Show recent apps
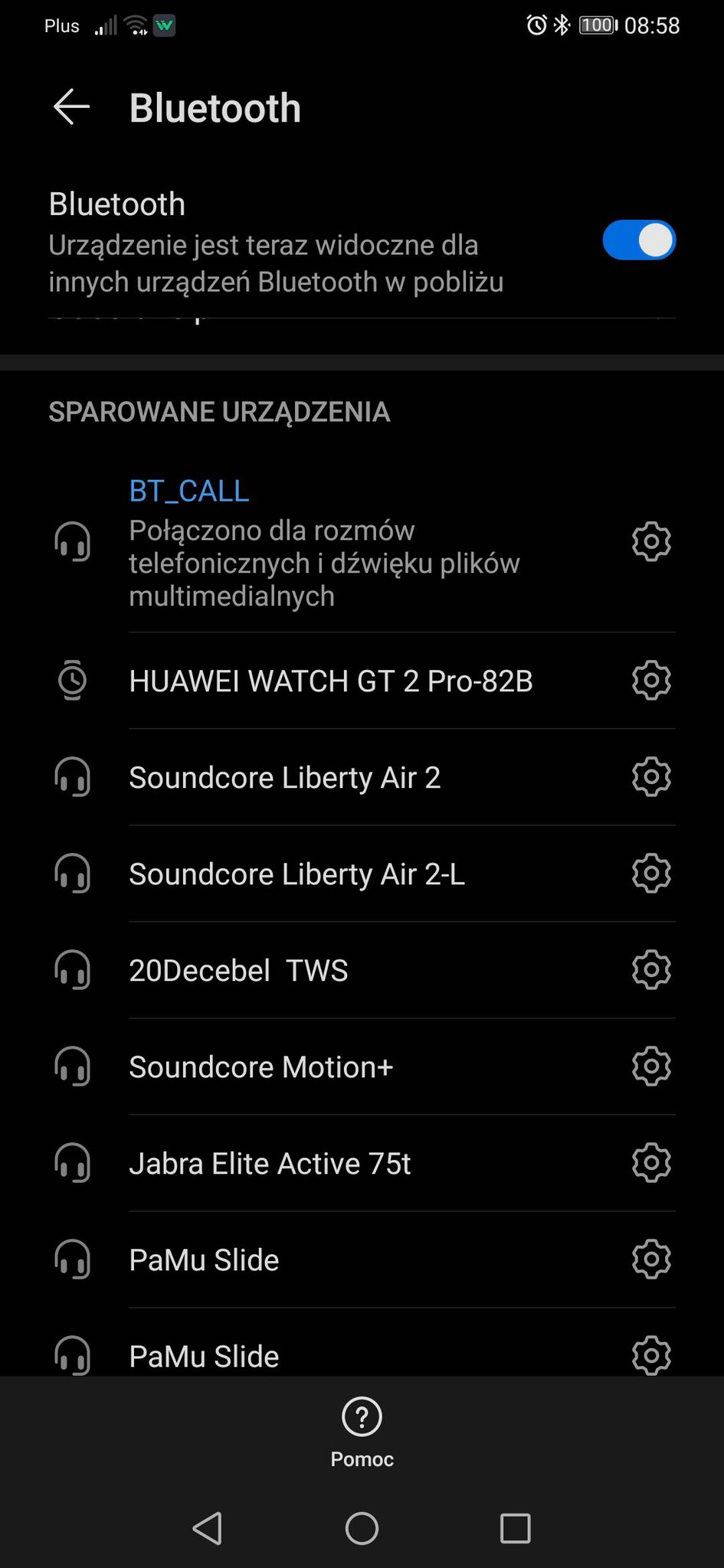This screenshot has height=1568, width=724. 515,1529
